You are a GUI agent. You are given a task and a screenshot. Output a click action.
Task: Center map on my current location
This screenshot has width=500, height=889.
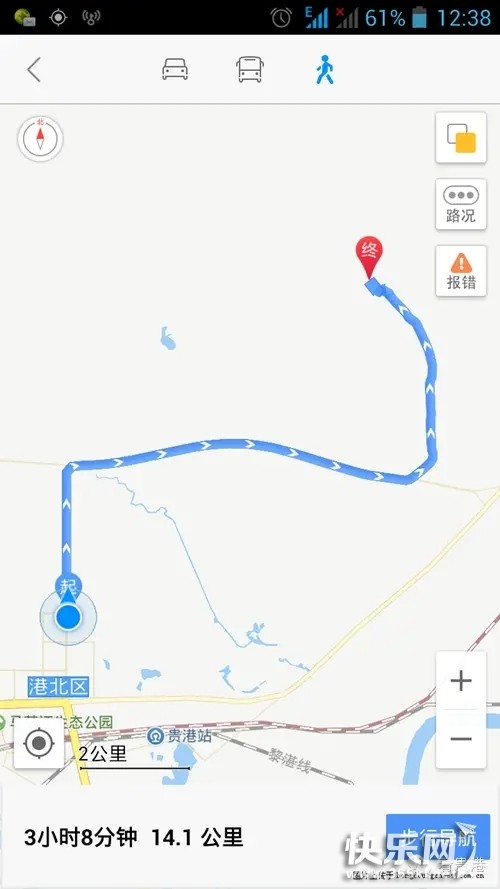[x=39, y=743]
